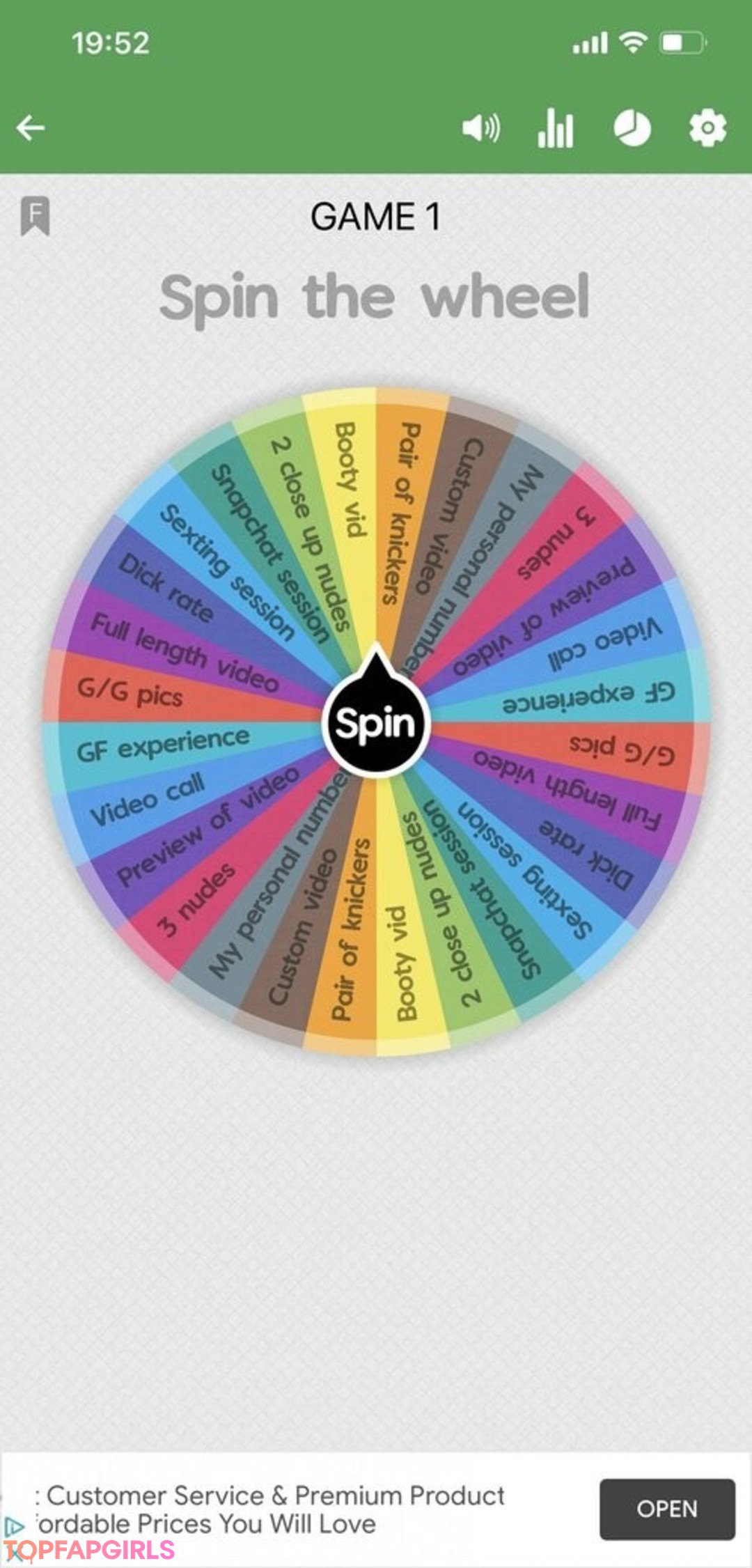Open the ad info triangle icon
This screenshot has height=1568, width=752.
click(14, 1527)
